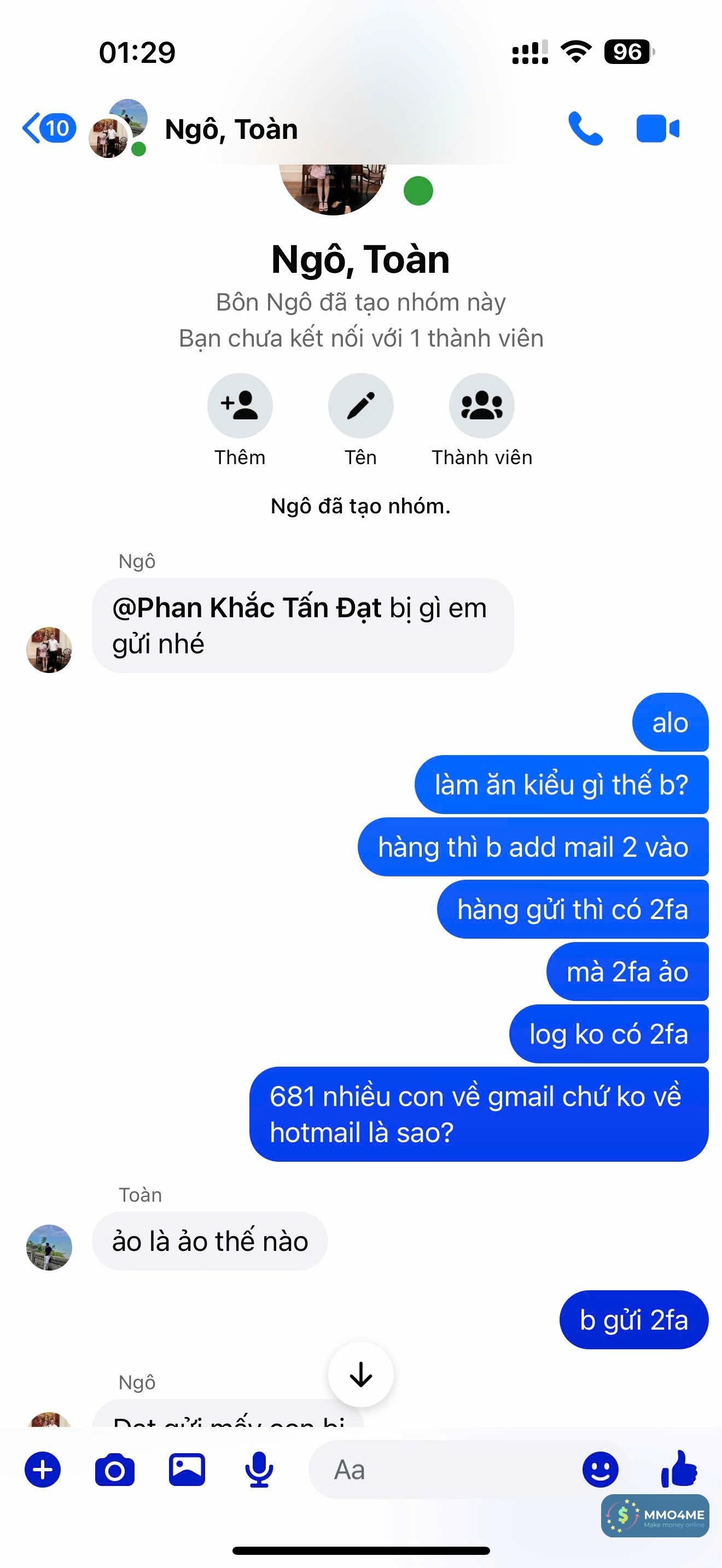Add a member with the Thêm button
The width and height of the screenshot is (722, 1568).
(240, 406)
